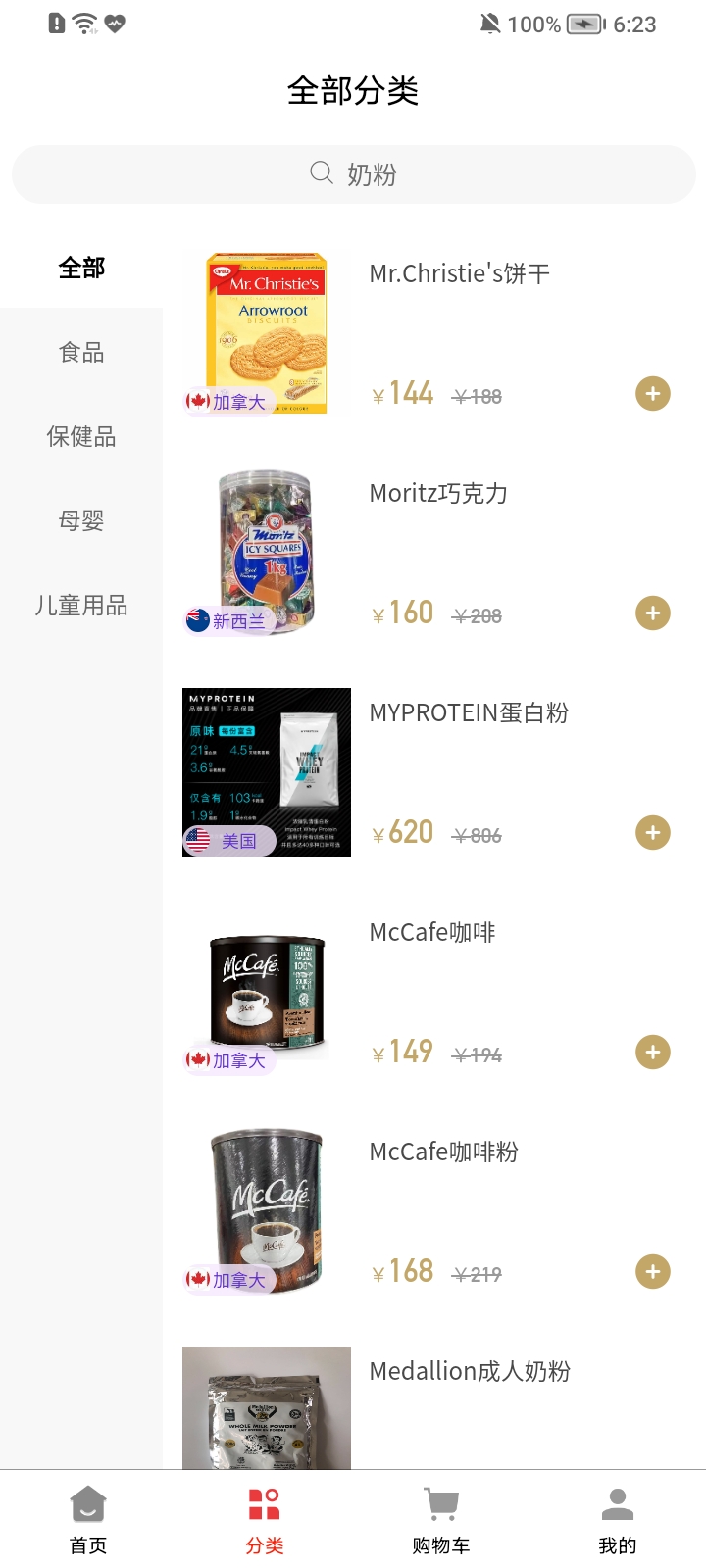This screenshot has width=706, height=1568.
Task: Open the MYPROTEIN蛋白粉 product image
Action: (267, 772)
